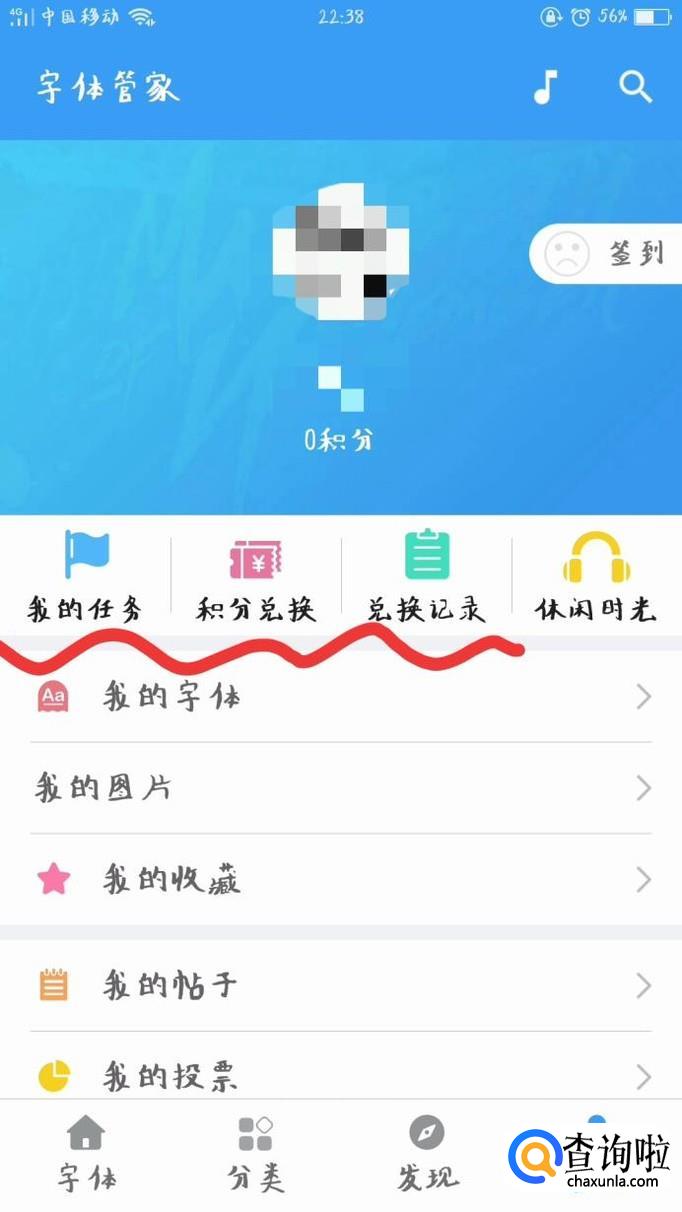Open search in the top bar
This screenshot has height=1212, width=682.
pos(635,87)
